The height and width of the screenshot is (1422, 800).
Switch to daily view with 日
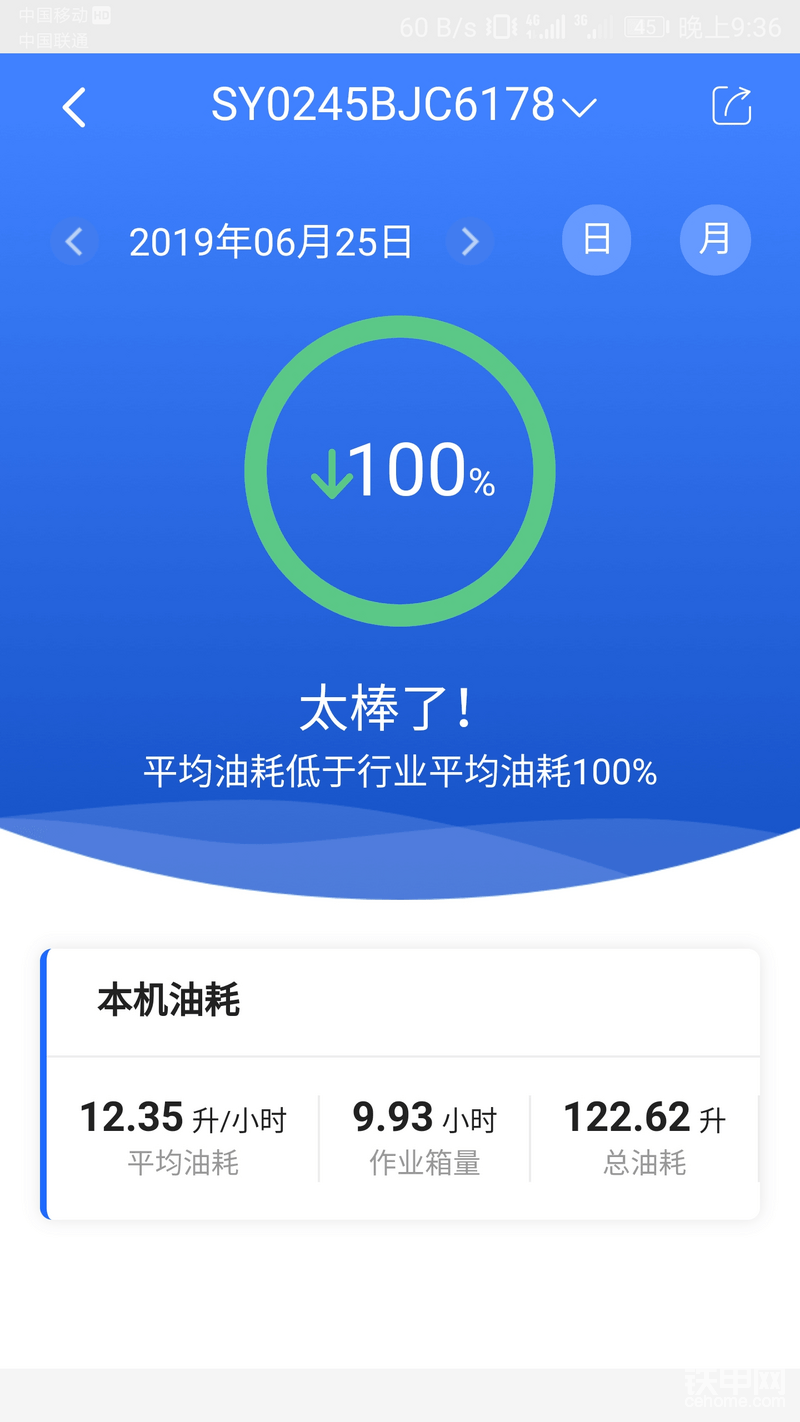[596, 239]
